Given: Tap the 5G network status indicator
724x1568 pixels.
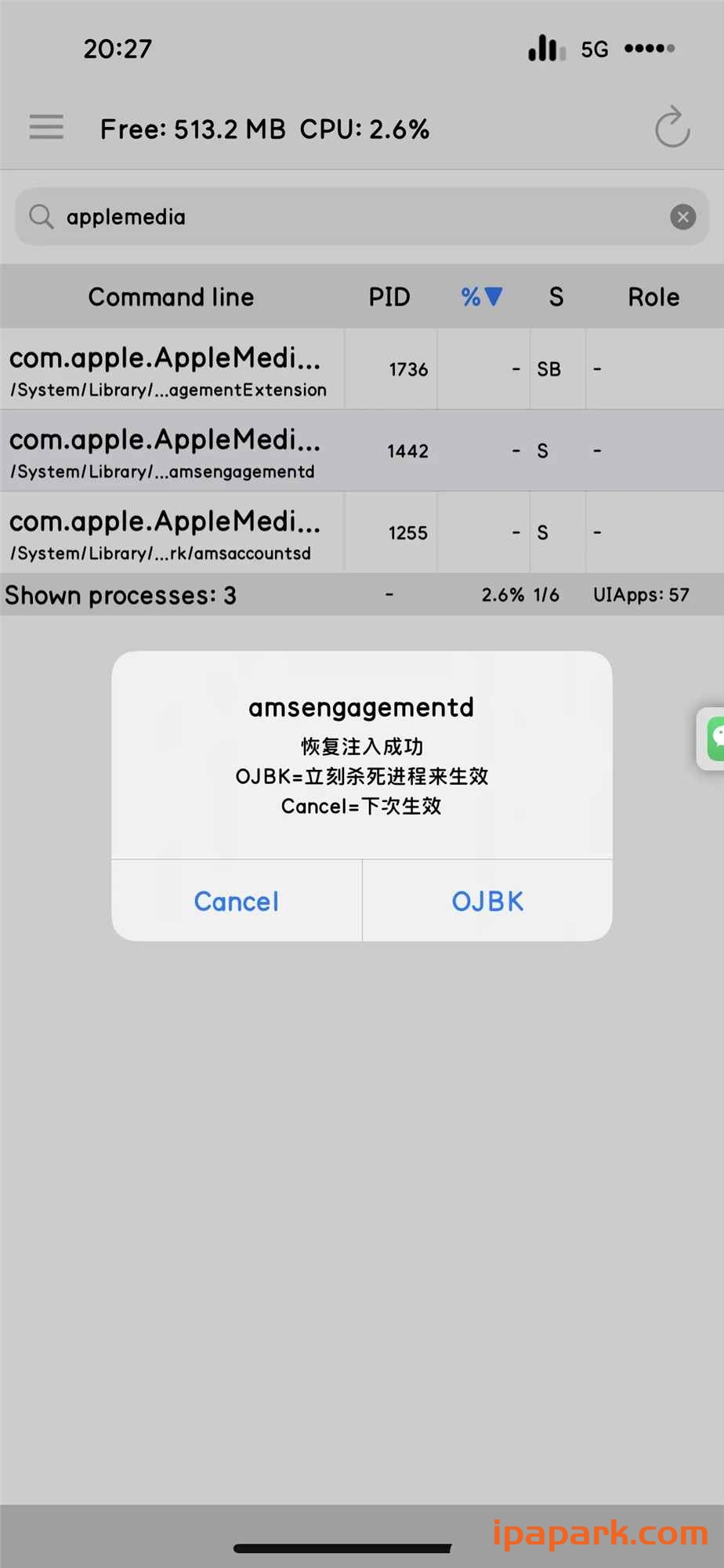Looking at the screenshot, I should (594, 49).
